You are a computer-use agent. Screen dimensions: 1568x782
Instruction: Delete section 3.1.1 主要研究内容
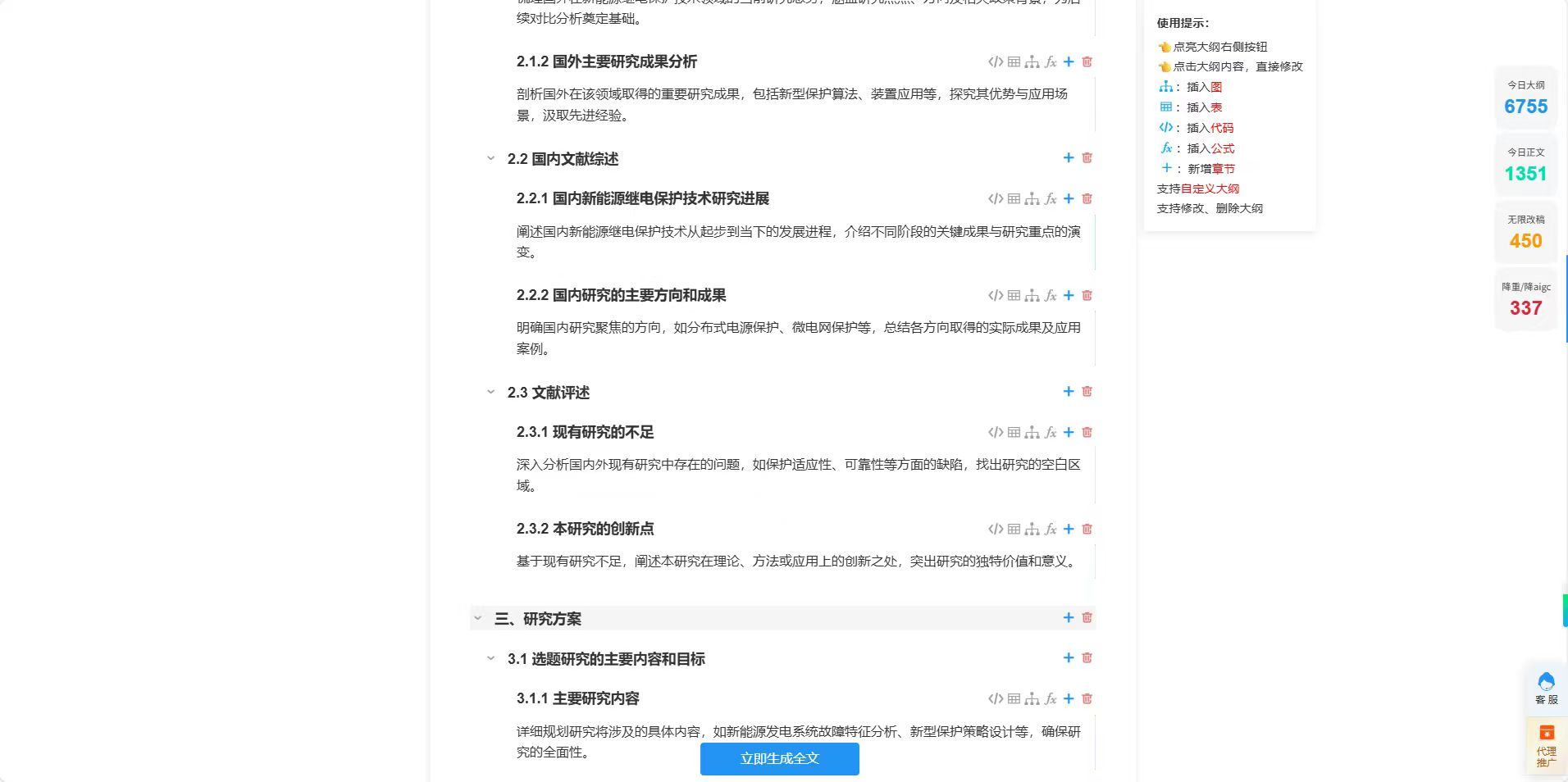click(1087, 699)
